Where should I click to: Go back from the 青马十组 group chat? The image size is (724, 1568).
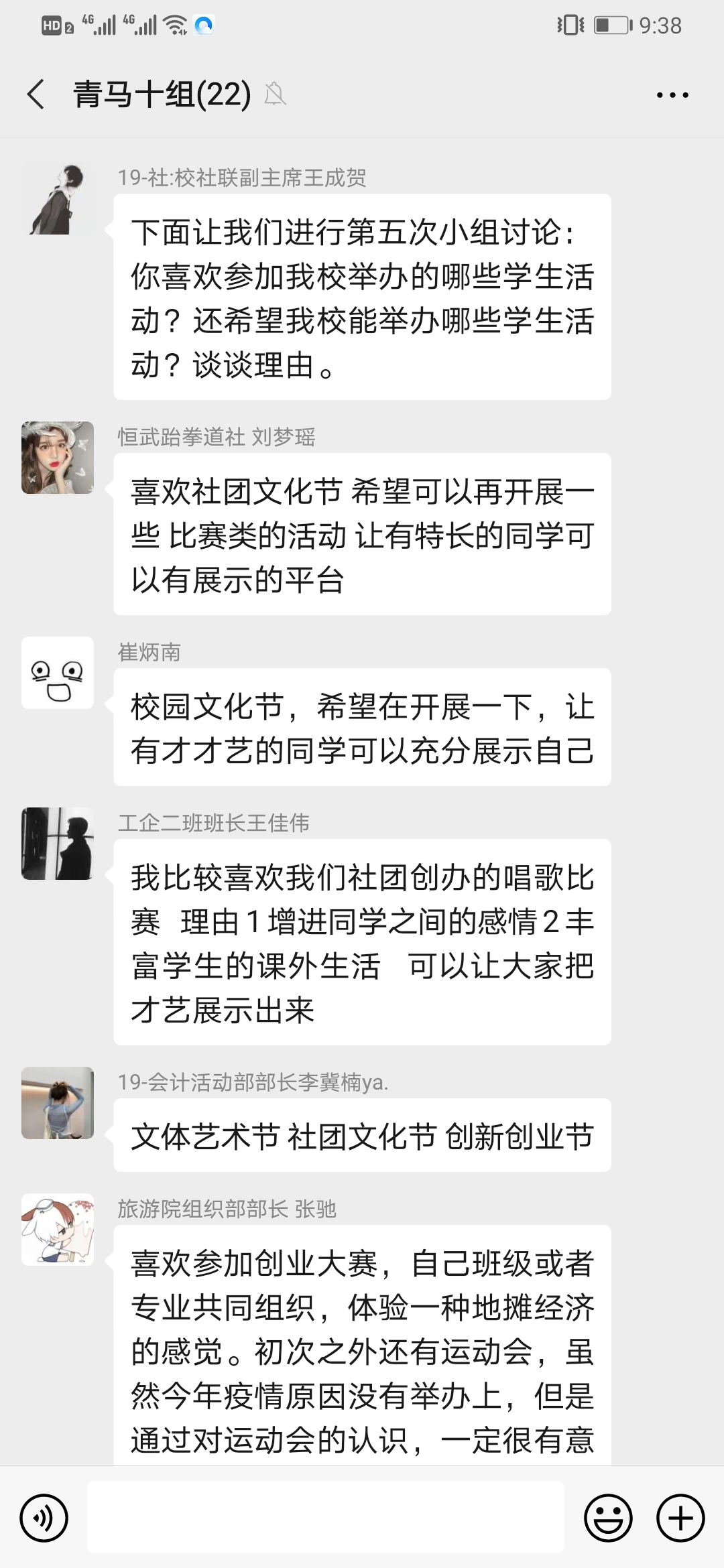point(36,94)
